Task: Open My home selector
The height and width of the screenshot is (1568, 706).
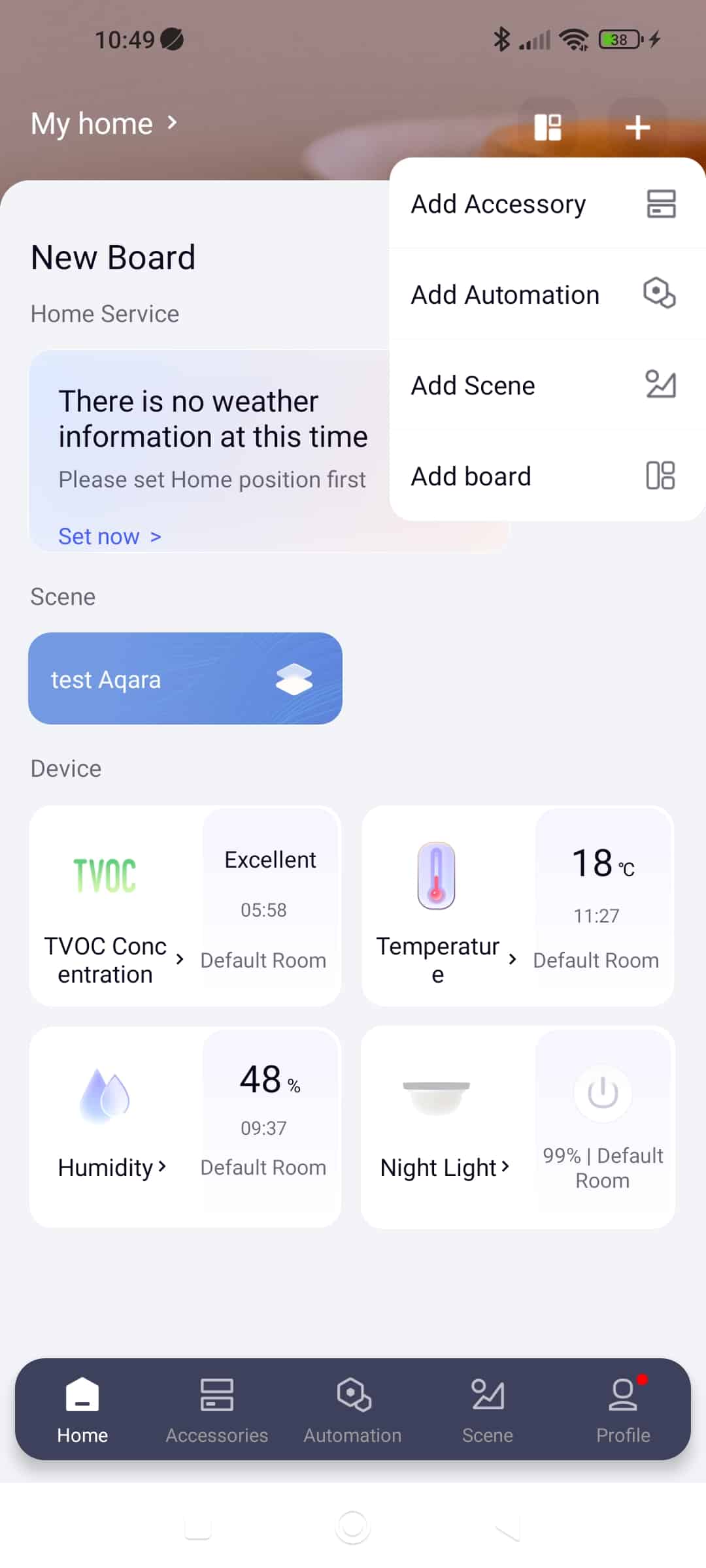Action: (105, 123)
